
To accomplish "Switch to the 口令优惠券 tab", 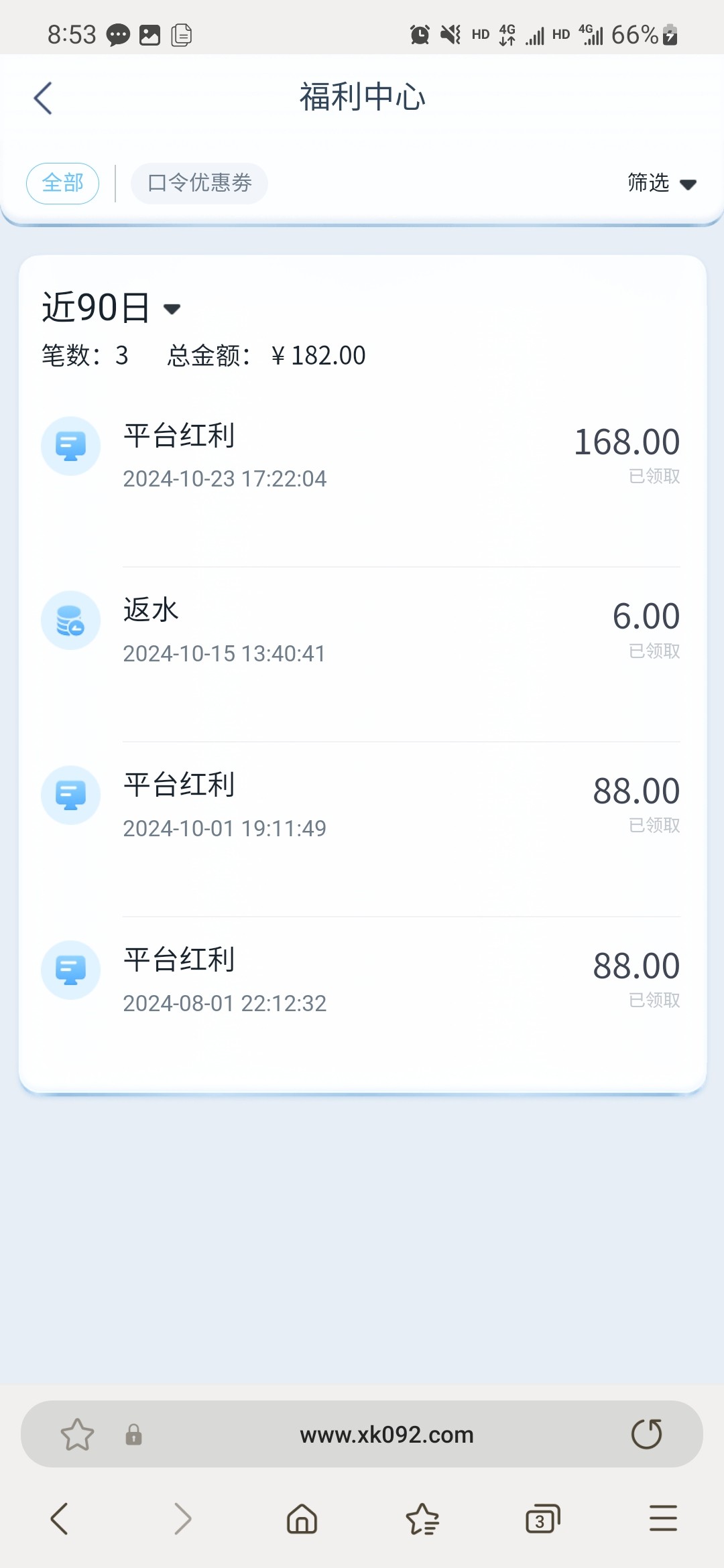I will [x=198, y=183].
